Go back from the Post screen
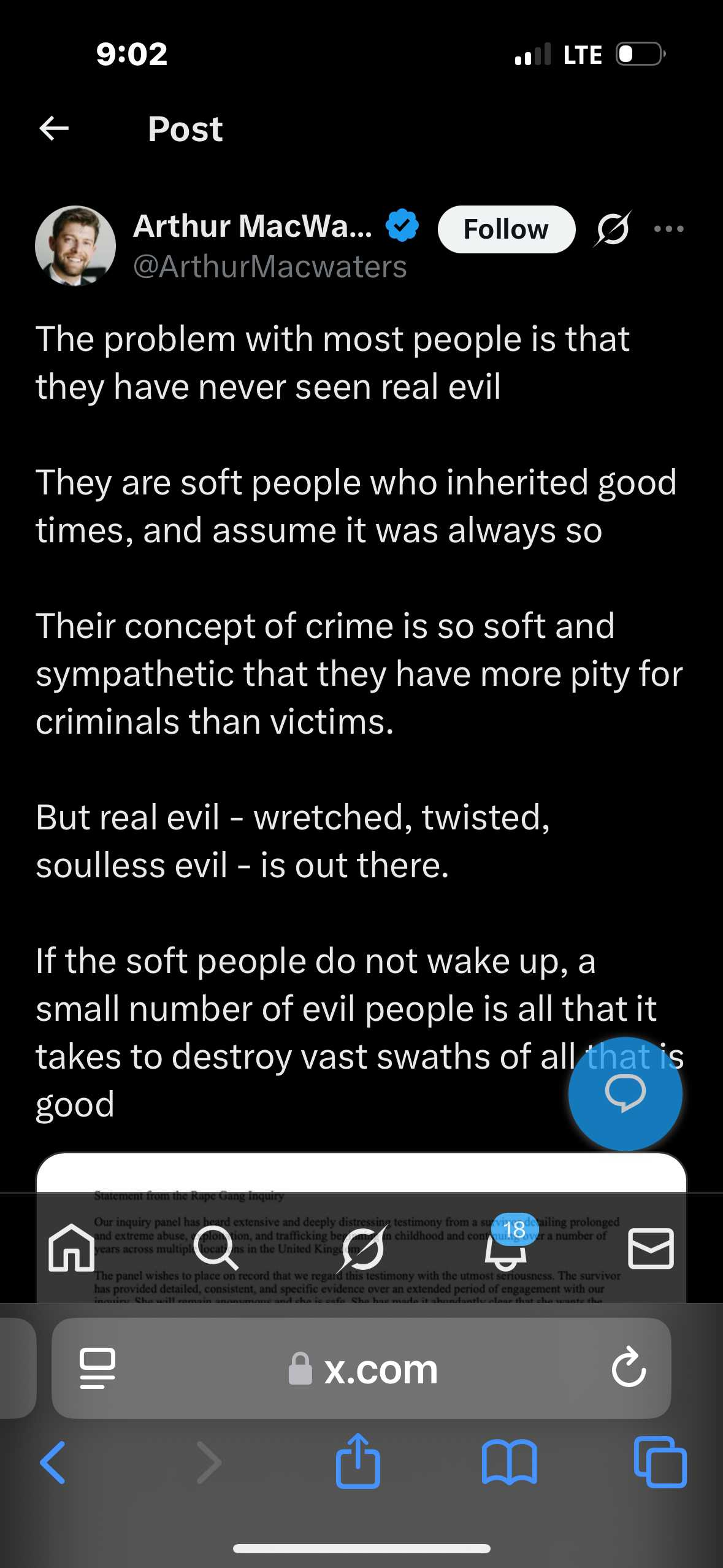 point(54,129)
